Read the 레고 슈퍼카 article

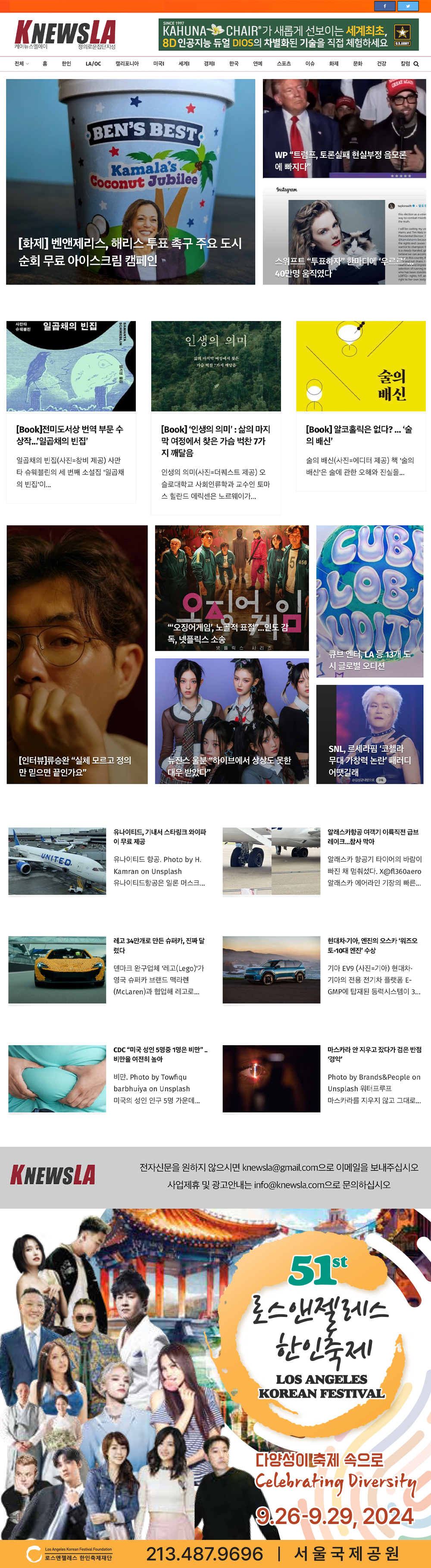(159, 945)
